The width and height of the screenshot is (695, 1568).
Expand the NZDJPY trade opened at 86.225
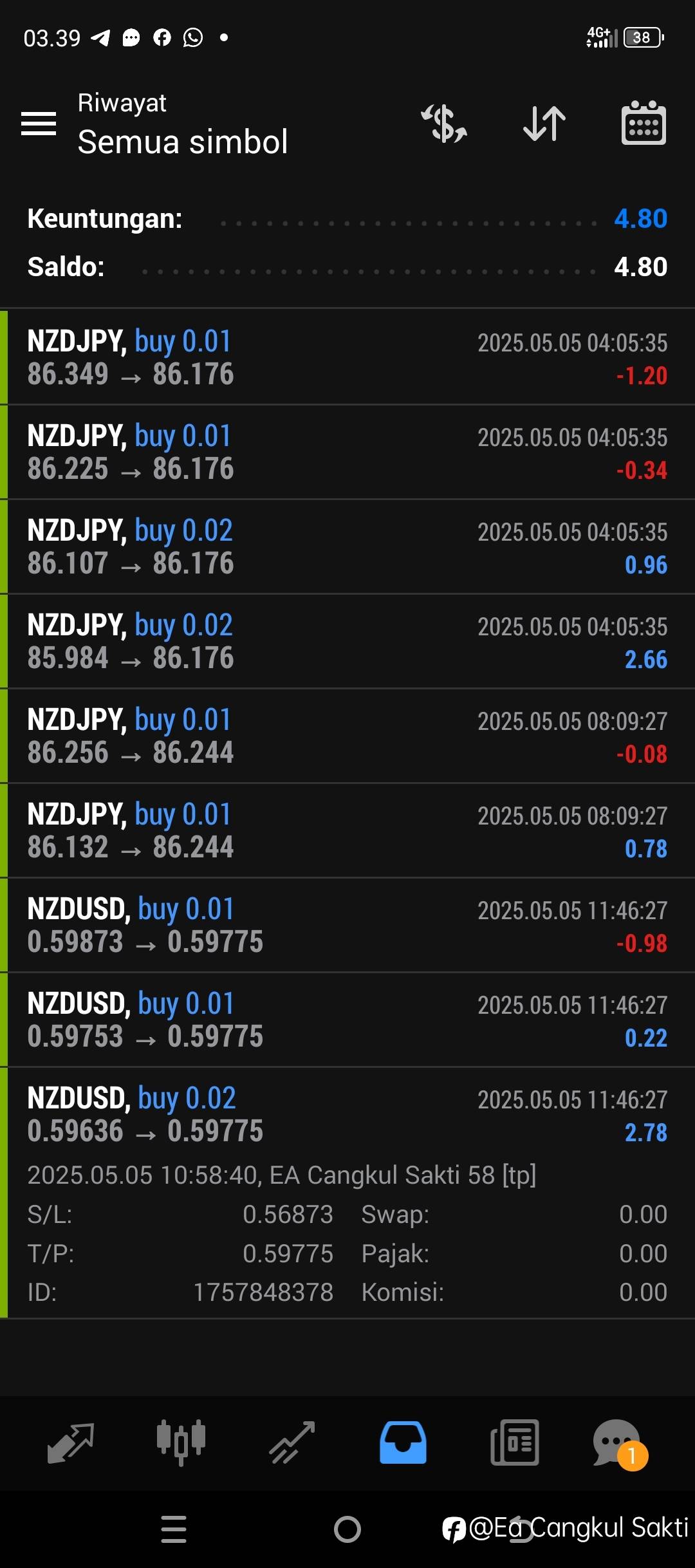[347, 452]
